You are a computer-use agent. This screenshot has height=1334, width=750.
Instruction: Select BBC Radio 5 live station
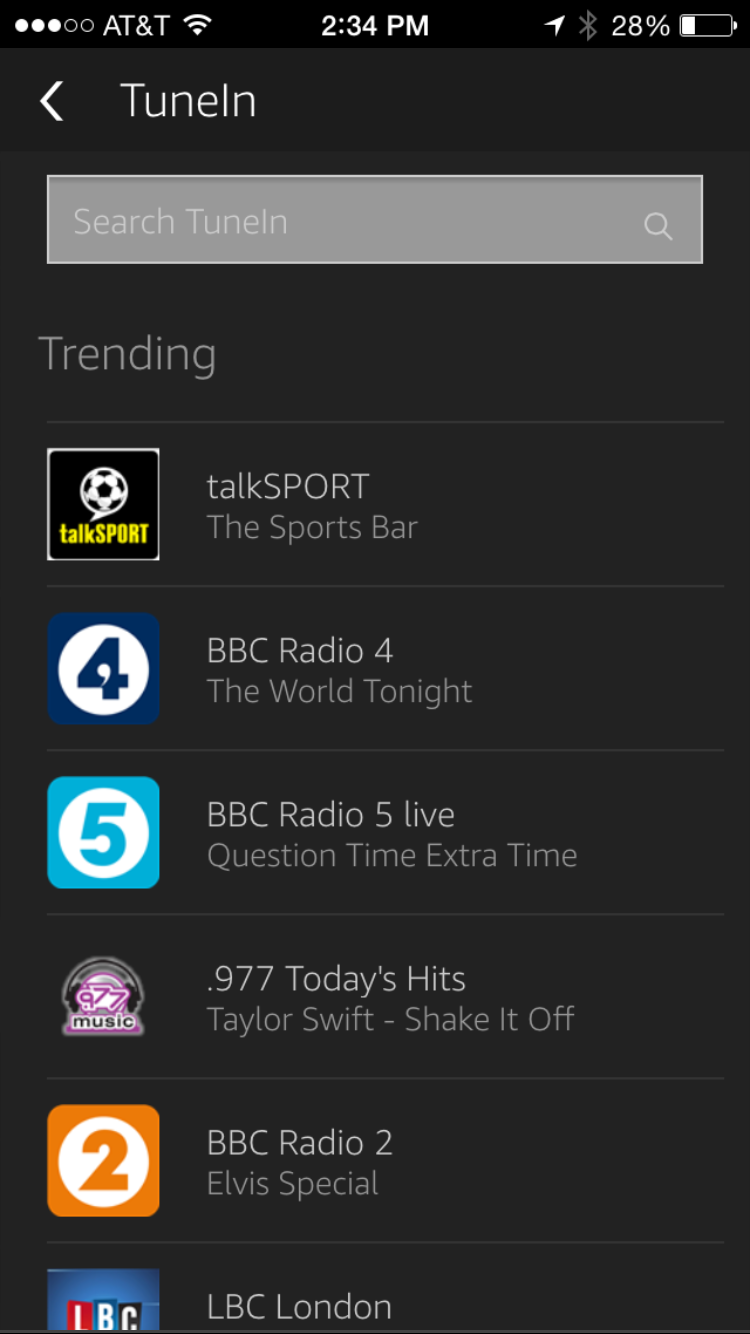pos(385,832)
